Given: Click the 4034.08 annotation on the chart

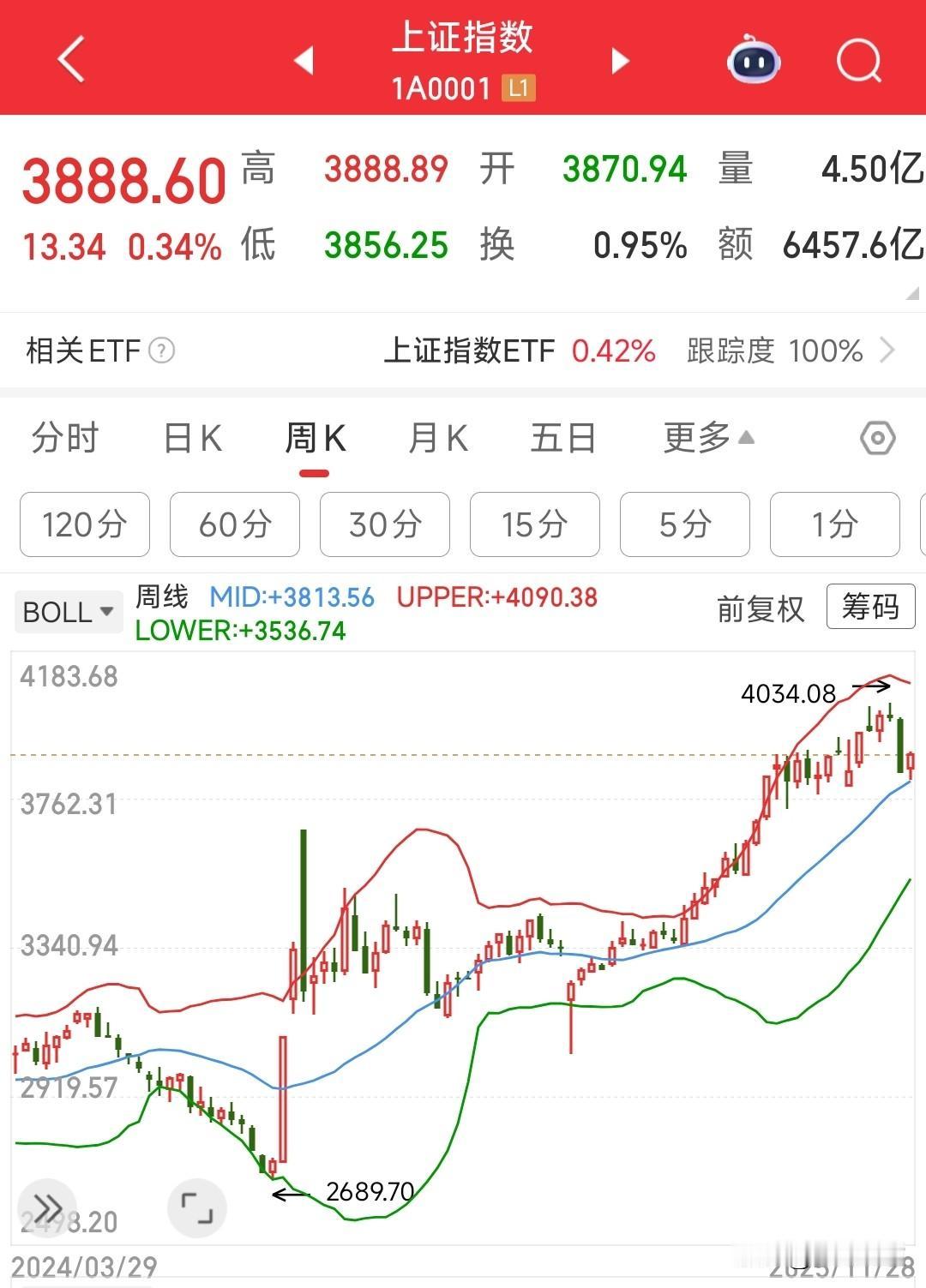Looking at the screenshot, I should coord(789,694).
